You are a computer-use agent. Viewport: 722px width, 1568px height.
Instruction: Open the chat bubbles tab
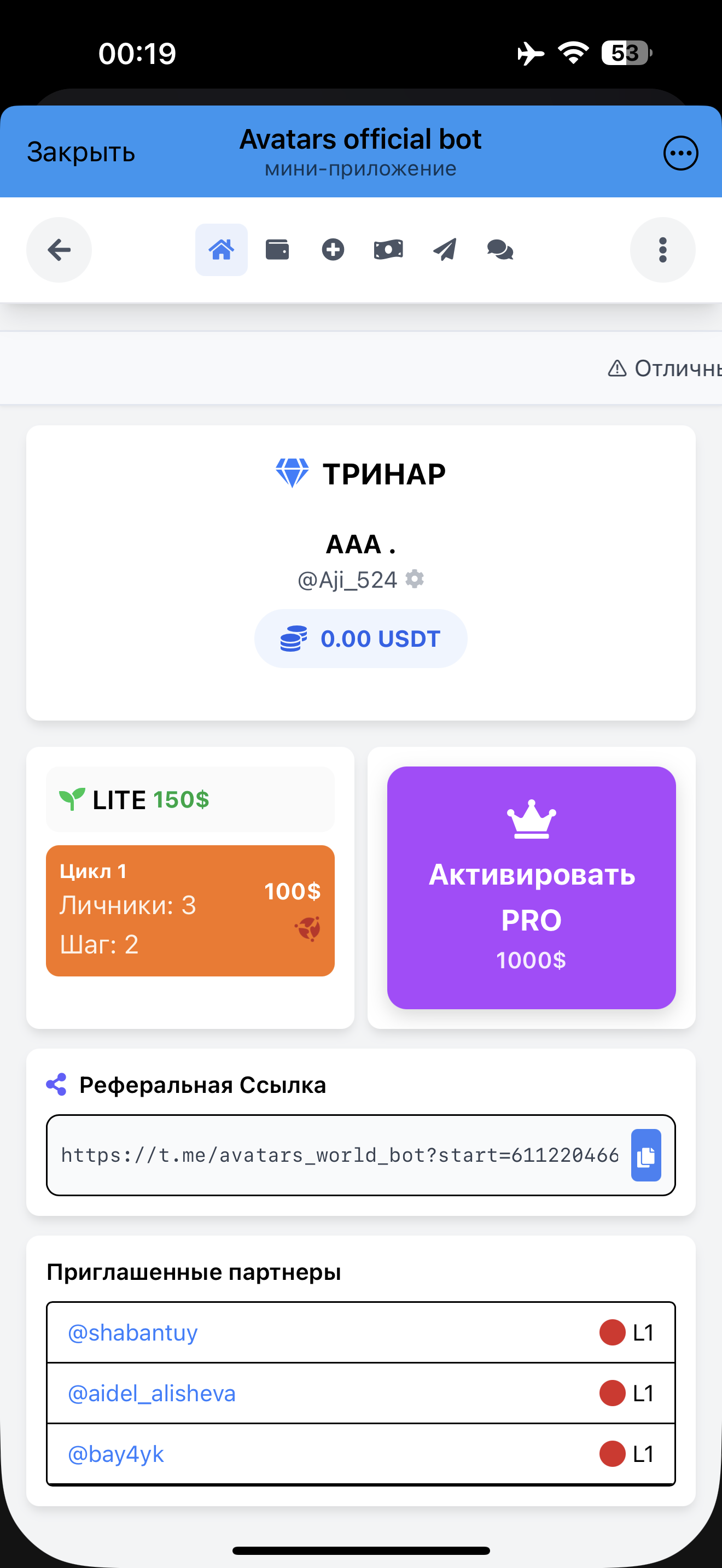pos(500,249)
